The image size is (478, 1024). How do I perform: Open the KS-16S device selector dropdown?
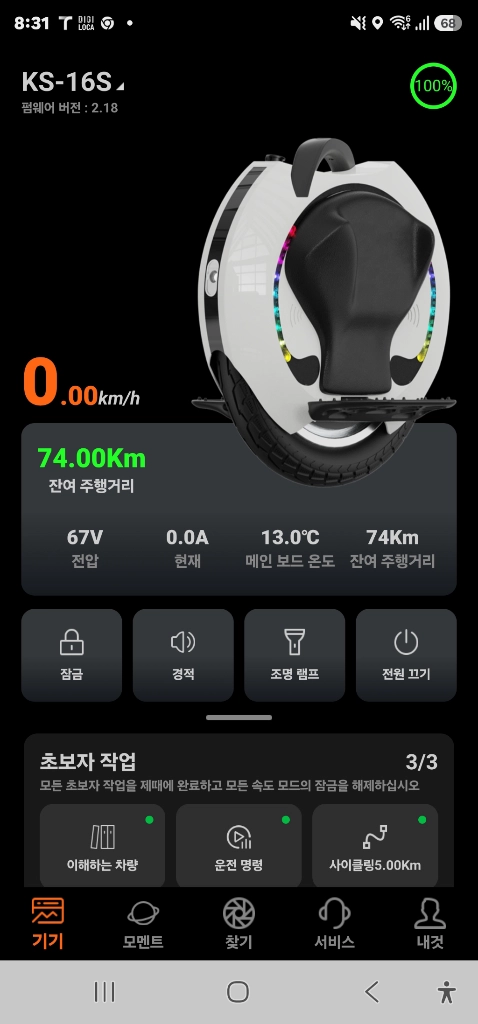point(73,82)
